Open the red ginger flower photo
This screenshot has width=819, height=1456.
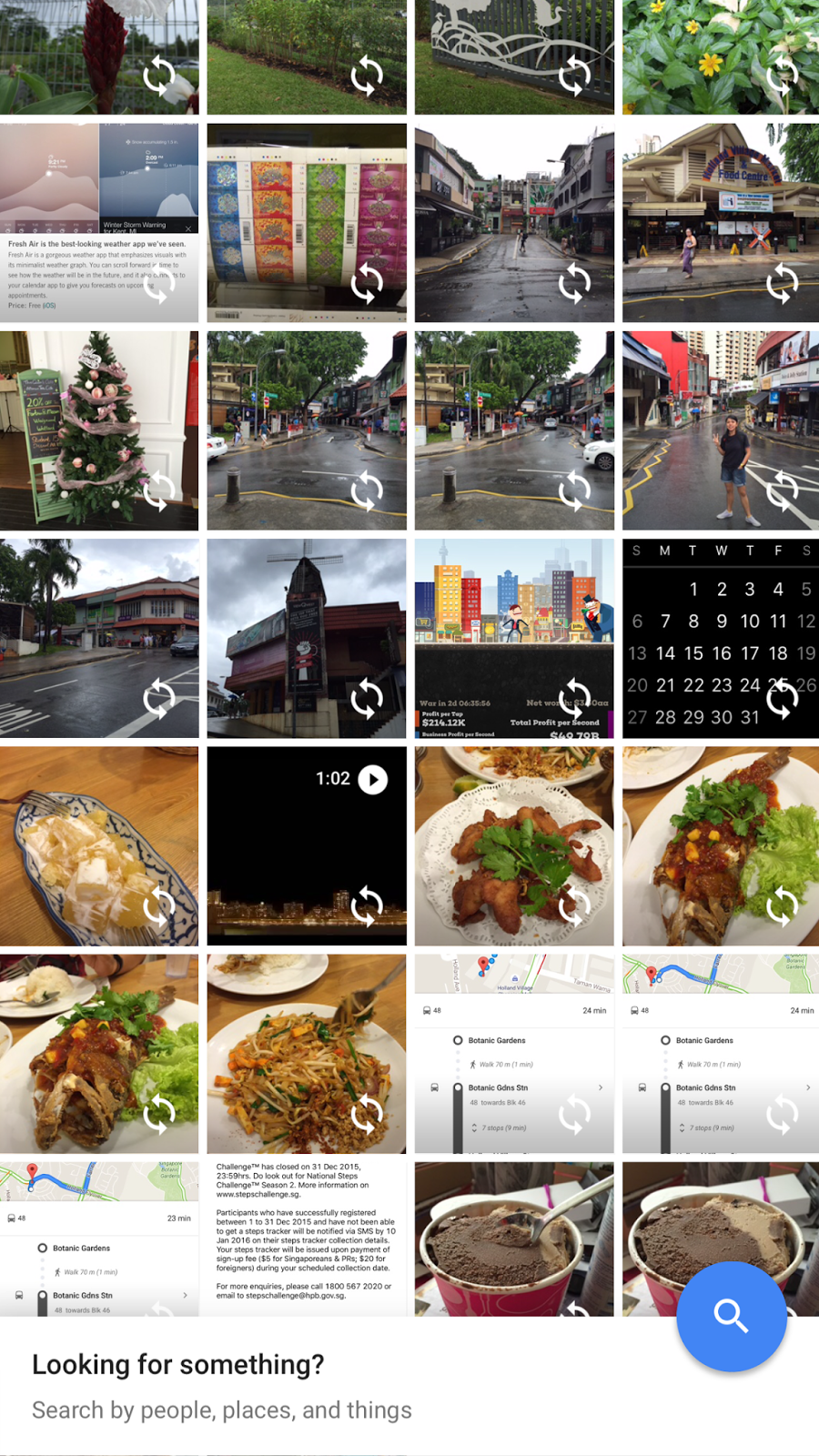(99, 56)
